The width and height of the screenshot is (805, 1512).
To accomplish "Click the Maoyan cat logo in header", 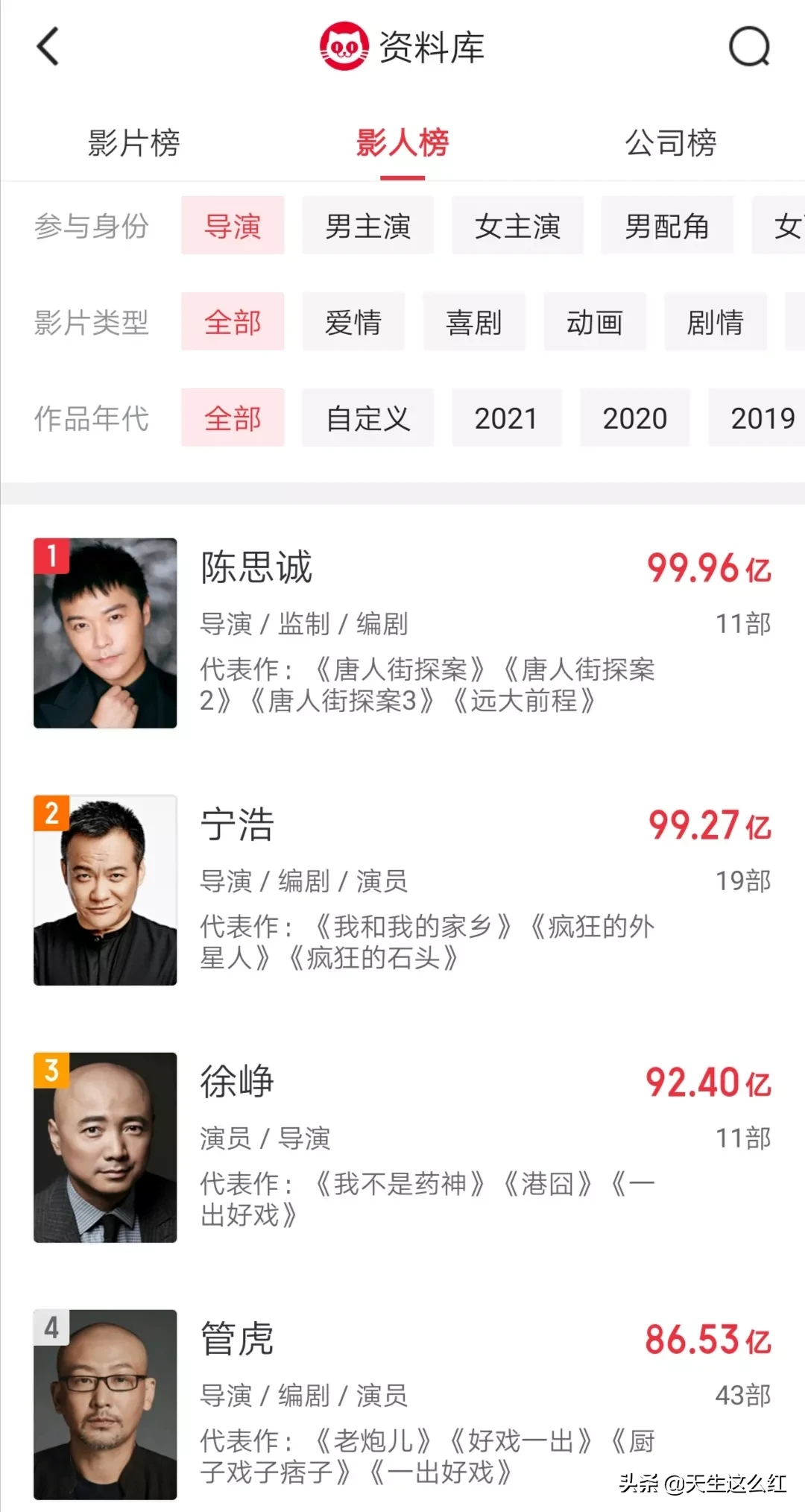I will tap(343, 46).
